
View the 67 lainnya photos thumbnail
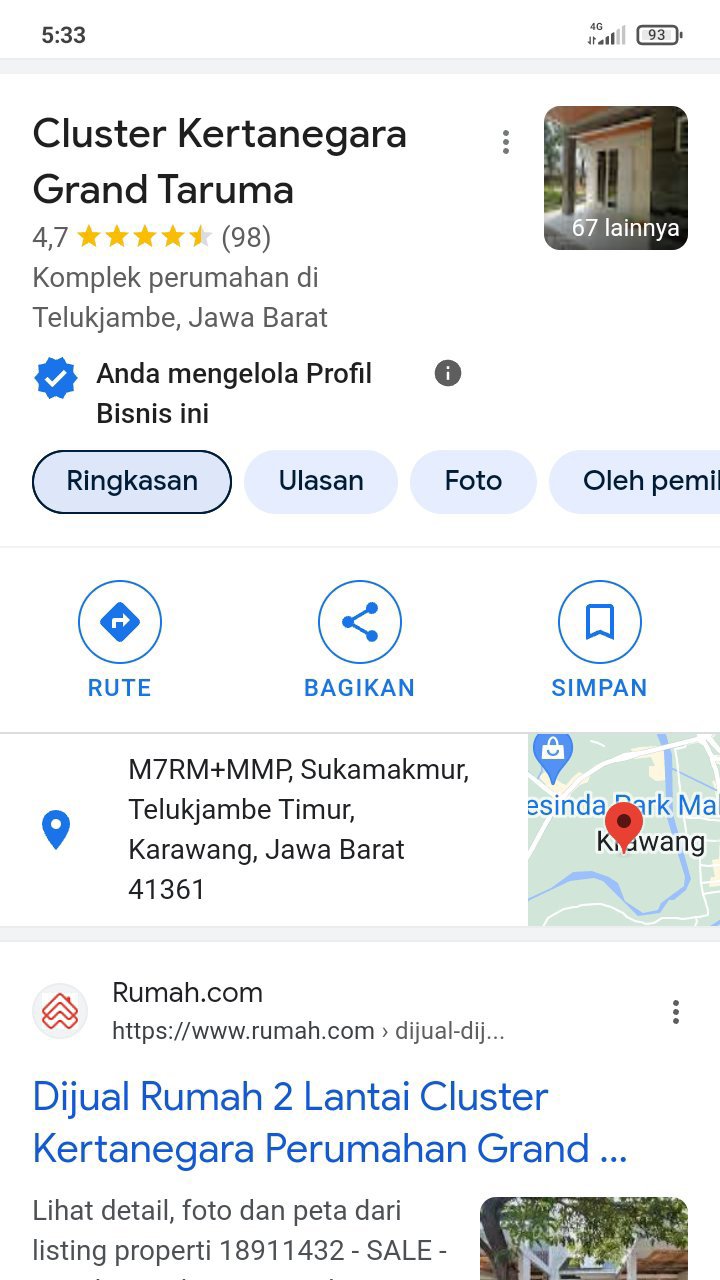[x=615, y=178]
